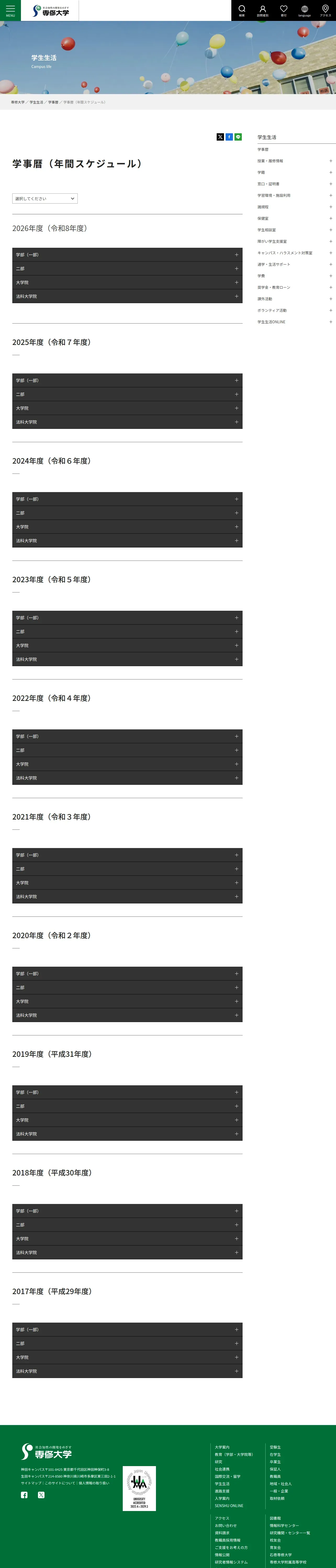This screenshot has width=336, height=1568.
Task: Expand 大学院 under 2024年度
Action: 127,527
